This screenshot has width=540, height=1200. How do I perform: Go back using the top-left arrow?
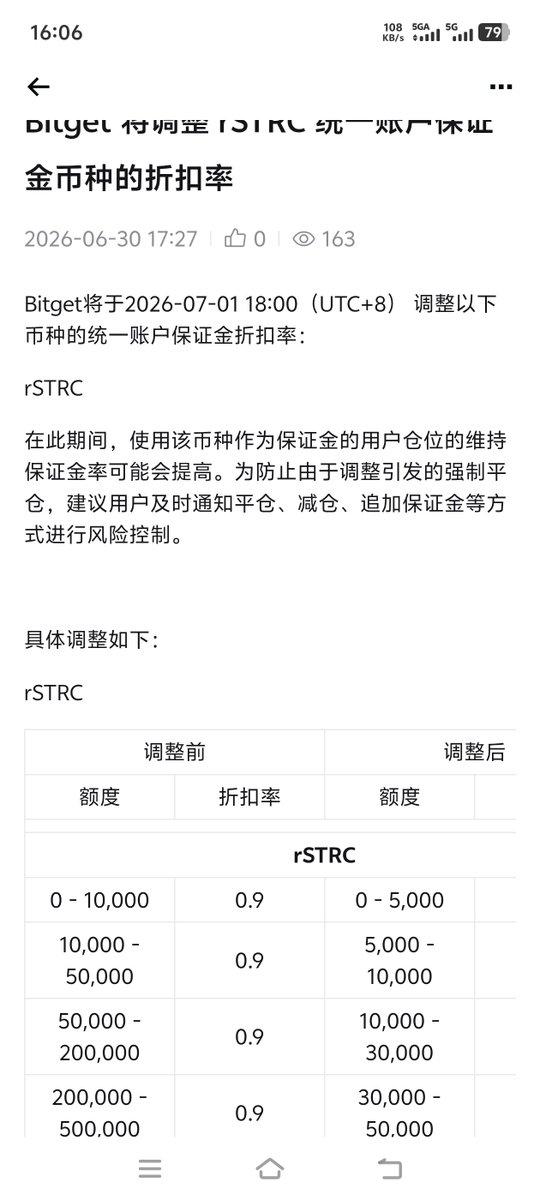pyautogui.click(x=38, y=87)
